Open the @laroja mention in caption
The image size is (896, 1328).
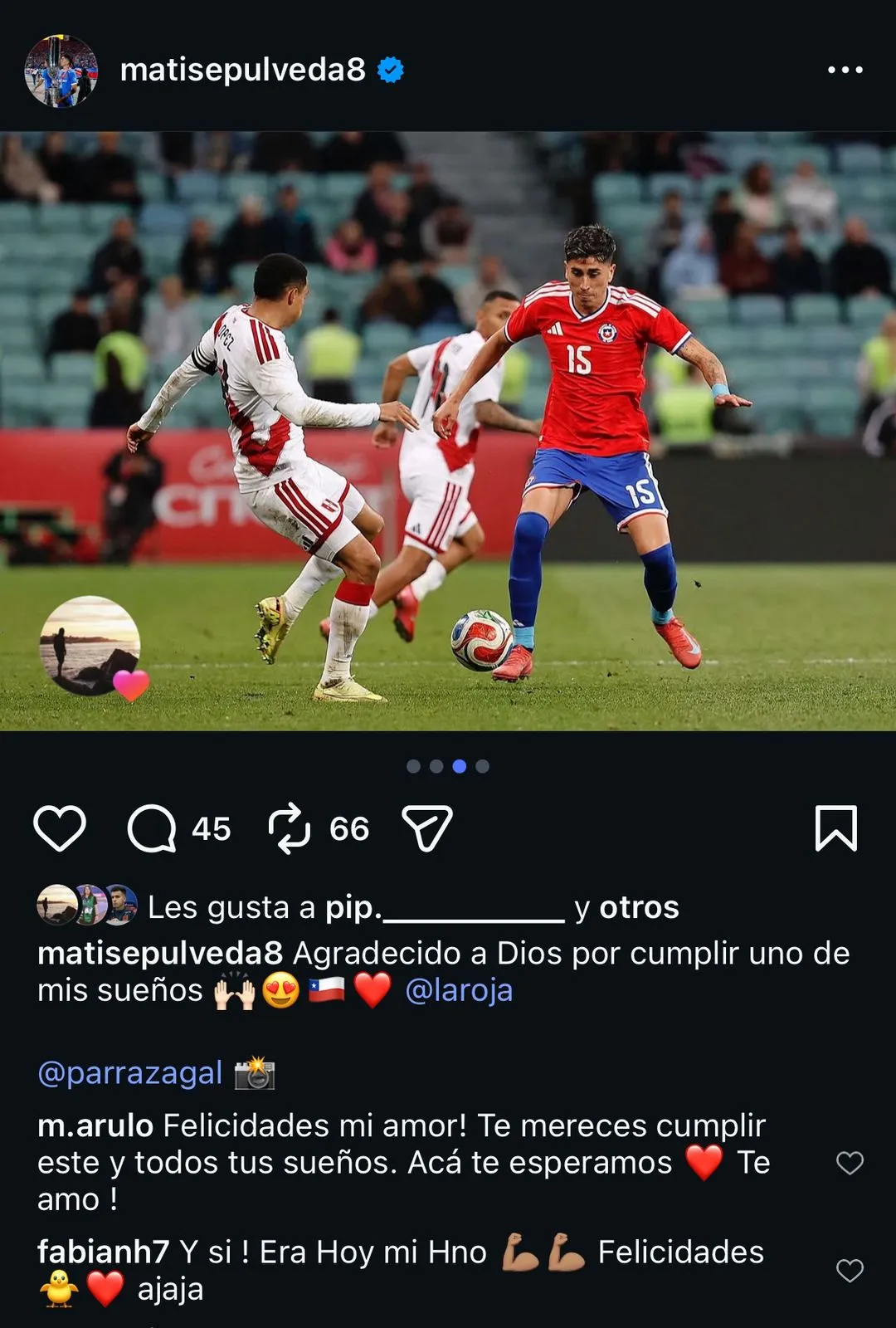point(459,991)
